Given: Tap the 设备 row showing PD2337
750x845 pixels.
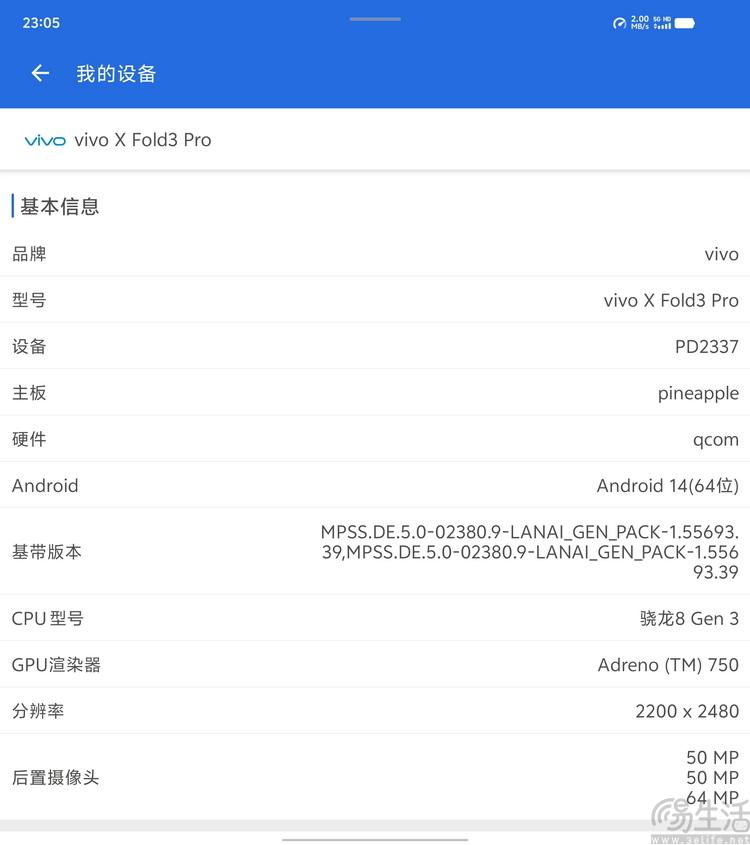Looking at the screenshot, I should pyautogui.click(x=375, y=346).
